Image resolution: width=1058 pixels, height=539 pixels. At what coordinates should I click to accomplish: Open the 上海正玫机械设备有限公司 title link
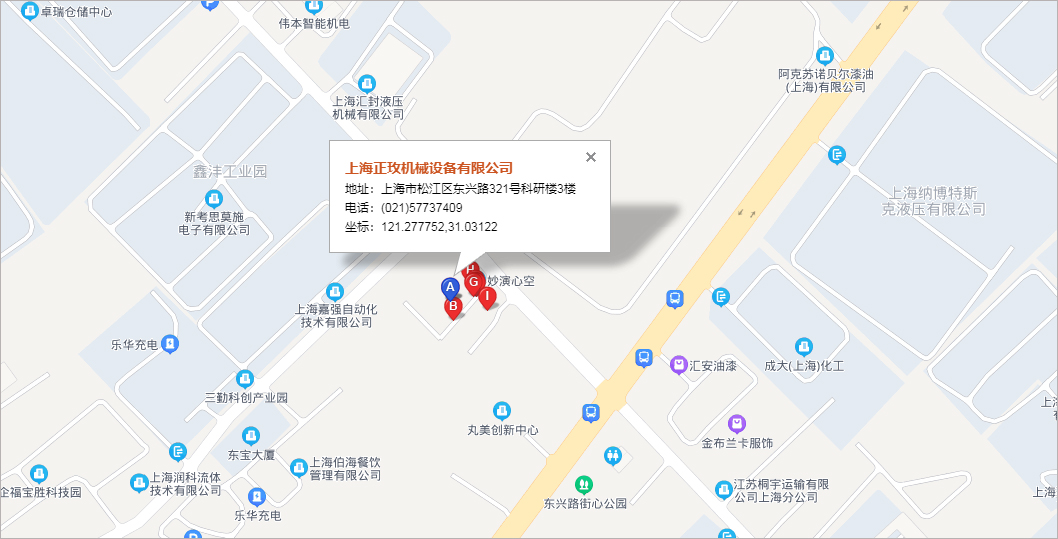[428, 168]
